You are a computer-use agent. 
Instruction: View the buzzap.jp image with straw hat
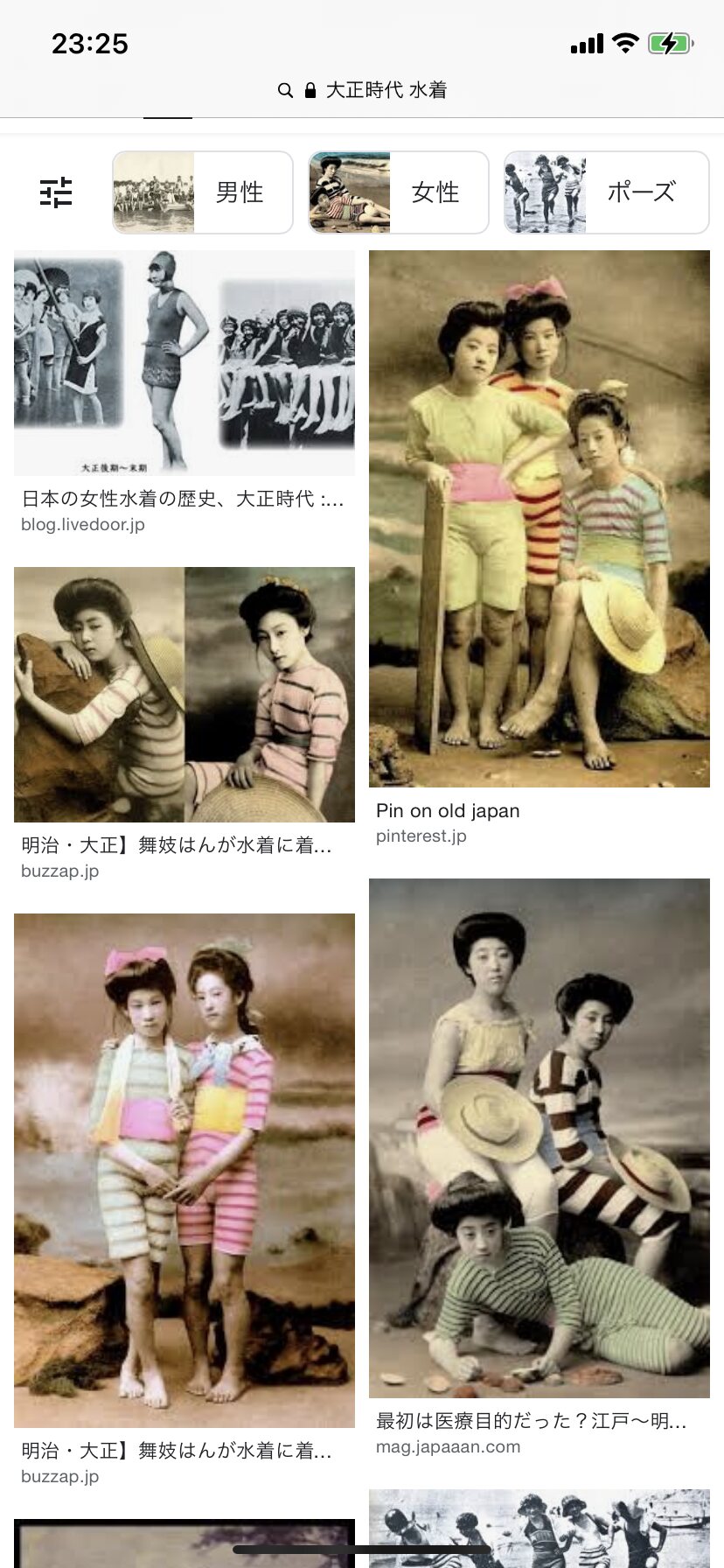coord(184,695)
